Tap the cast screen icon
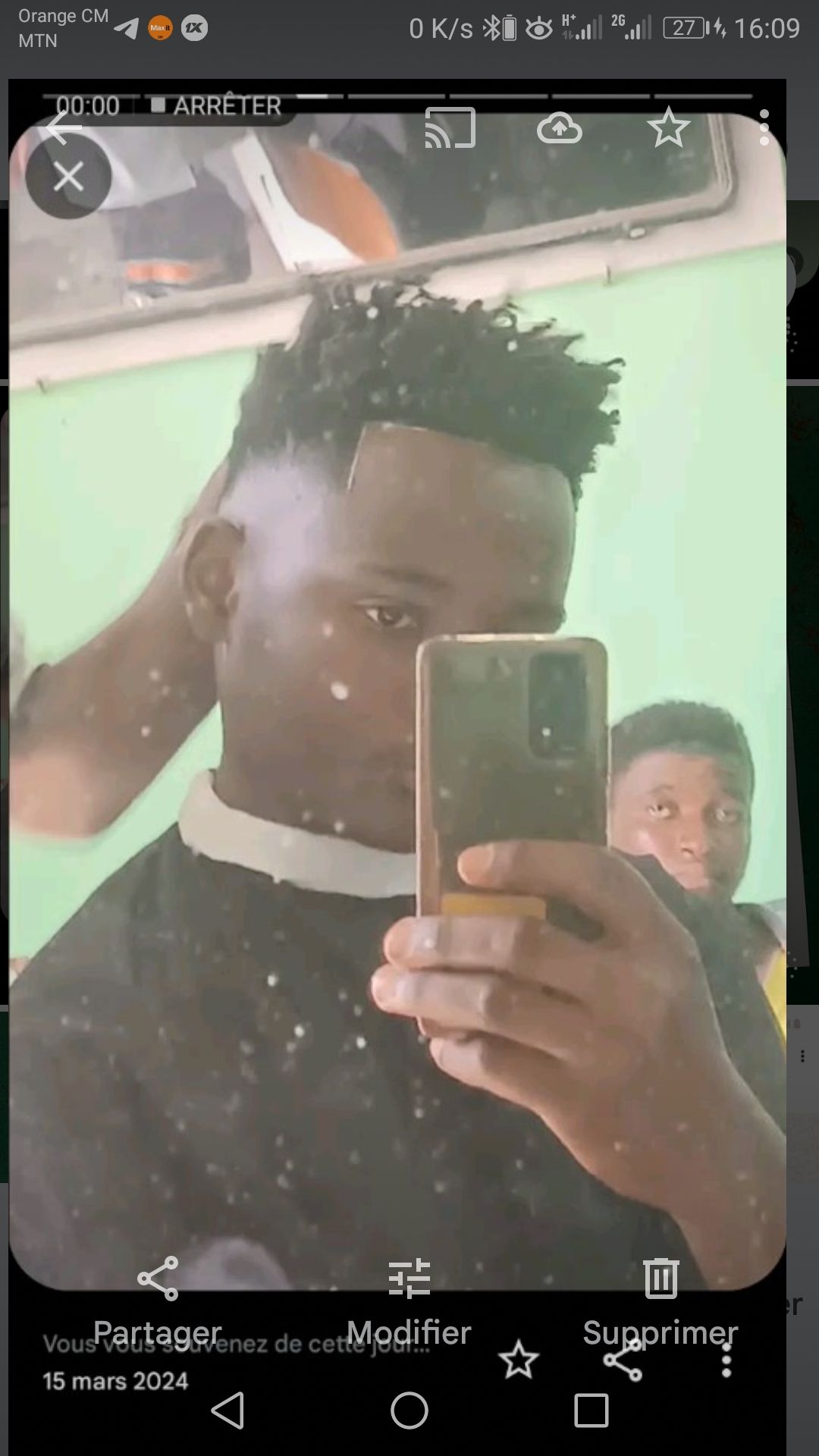Screen dimensions: 819x1456 point(450,128)
